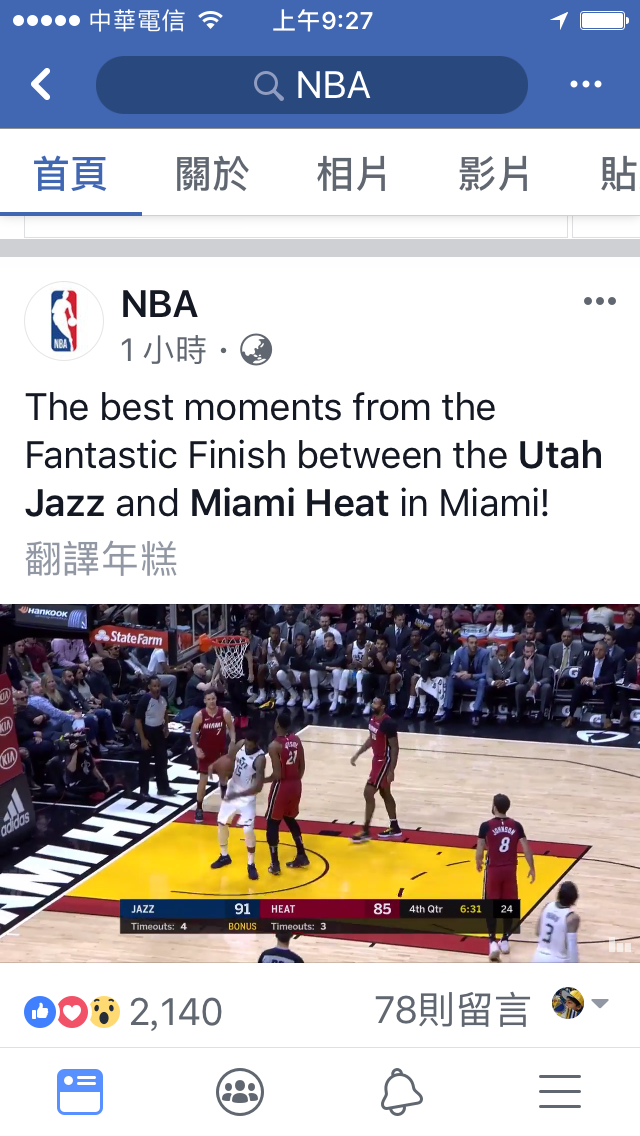Open the NBA profile picture
Image resolution: width=640 pixels, height=1136 pixels.
pyautogui.click(x=64, y=321)
